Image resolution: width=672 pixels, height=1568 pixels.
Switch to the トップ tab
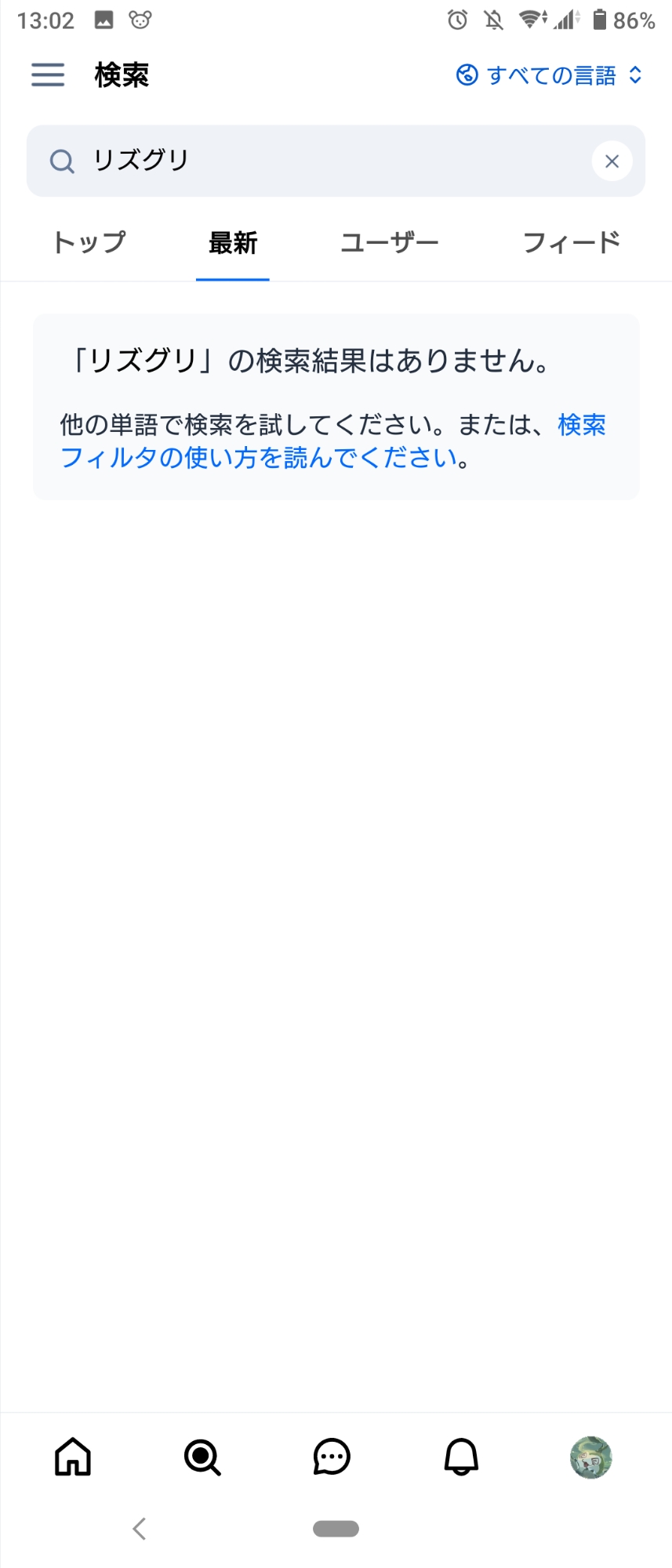point(89,243)
